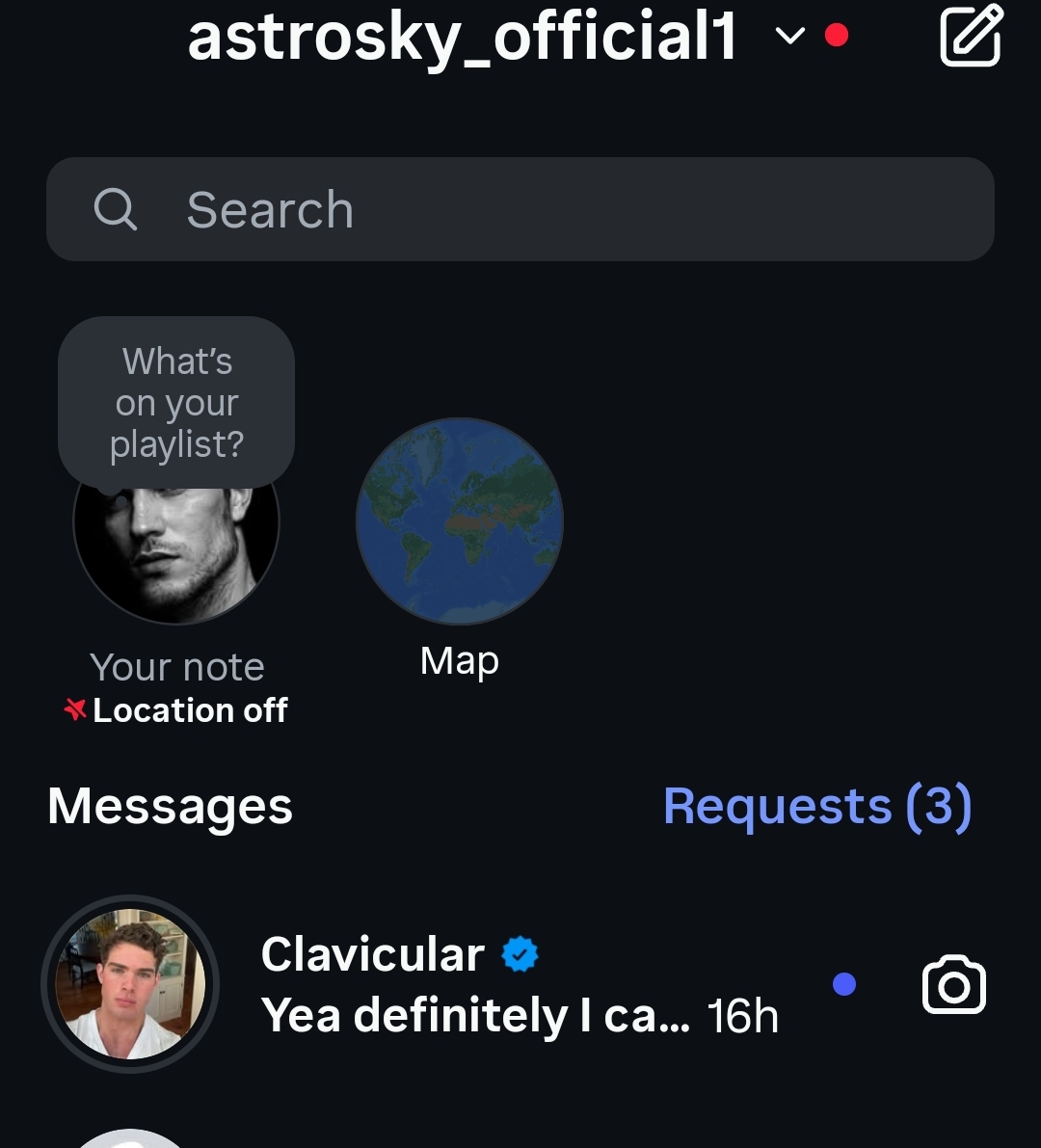View Clavicular's story from profile picture
Image resolution: width=1041 pixels, height=1148 pixels.
[130, 984]
